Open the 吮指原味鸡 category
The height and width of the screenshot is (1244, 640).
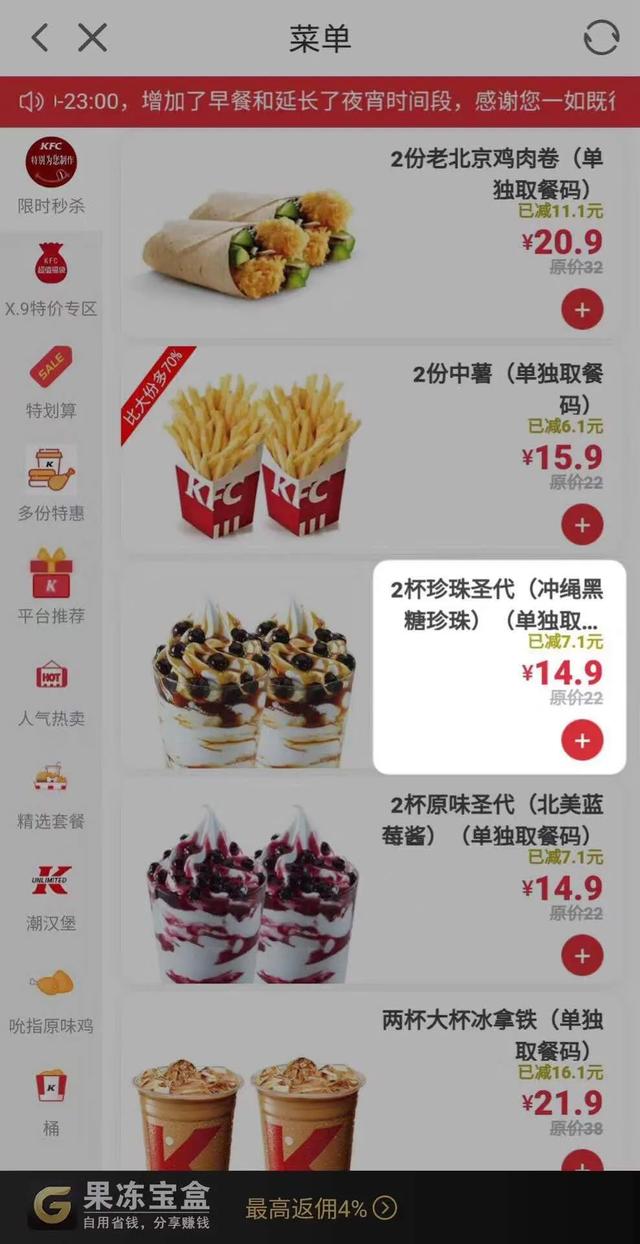point(51,998)
